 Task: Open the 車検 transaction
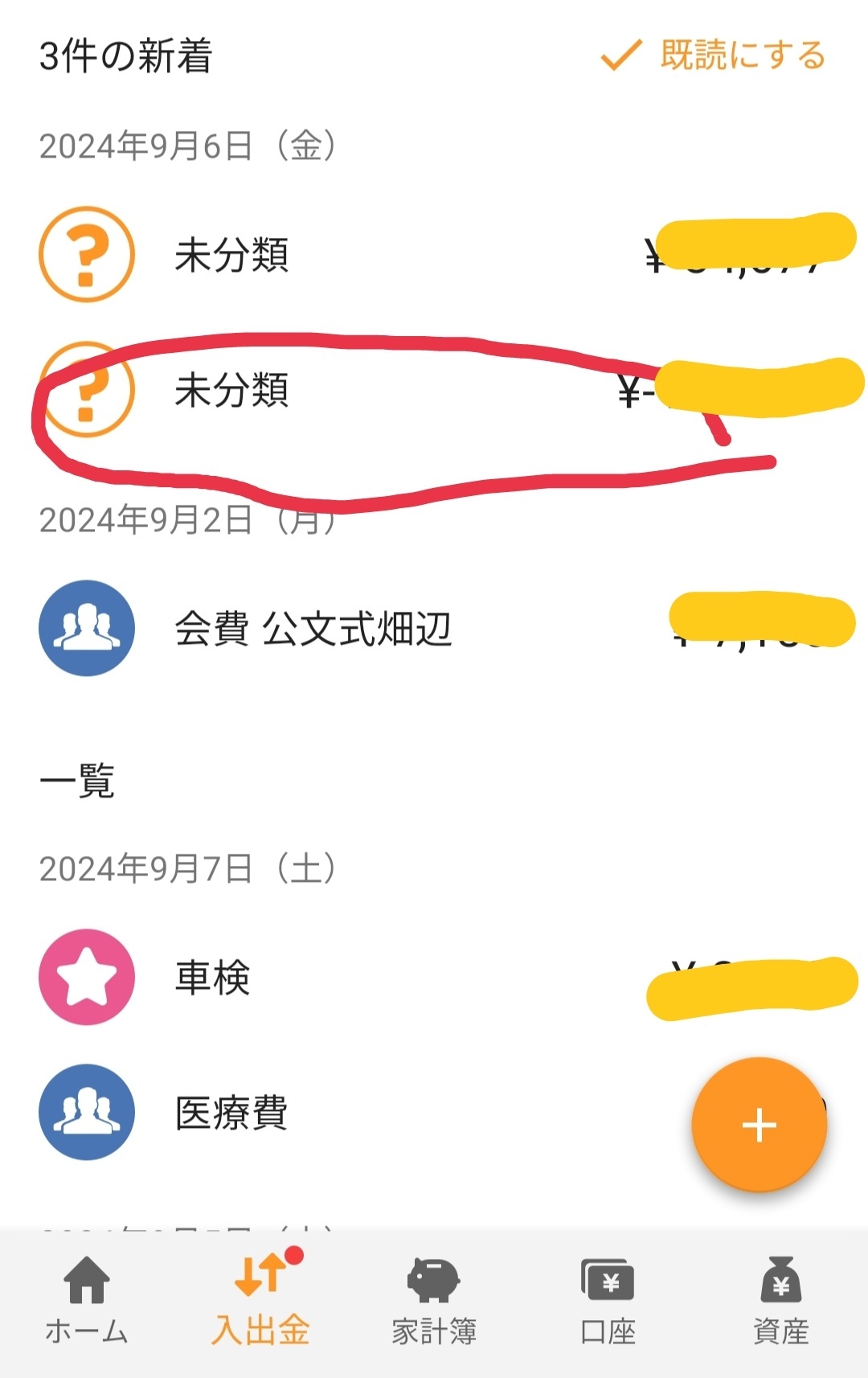coord(434,977)
